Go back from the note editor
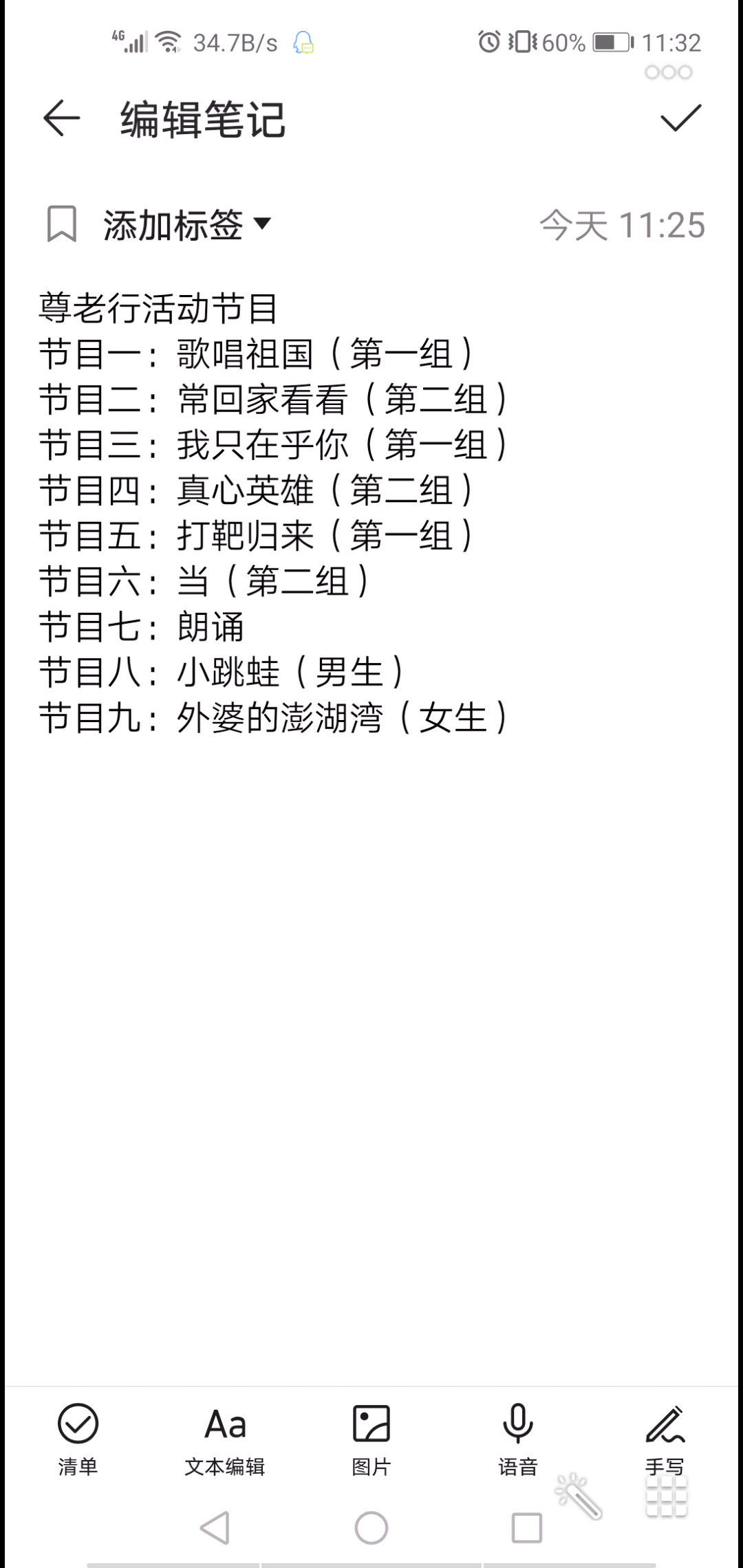The image size is (743, 1568). click(x=62, y=118)
